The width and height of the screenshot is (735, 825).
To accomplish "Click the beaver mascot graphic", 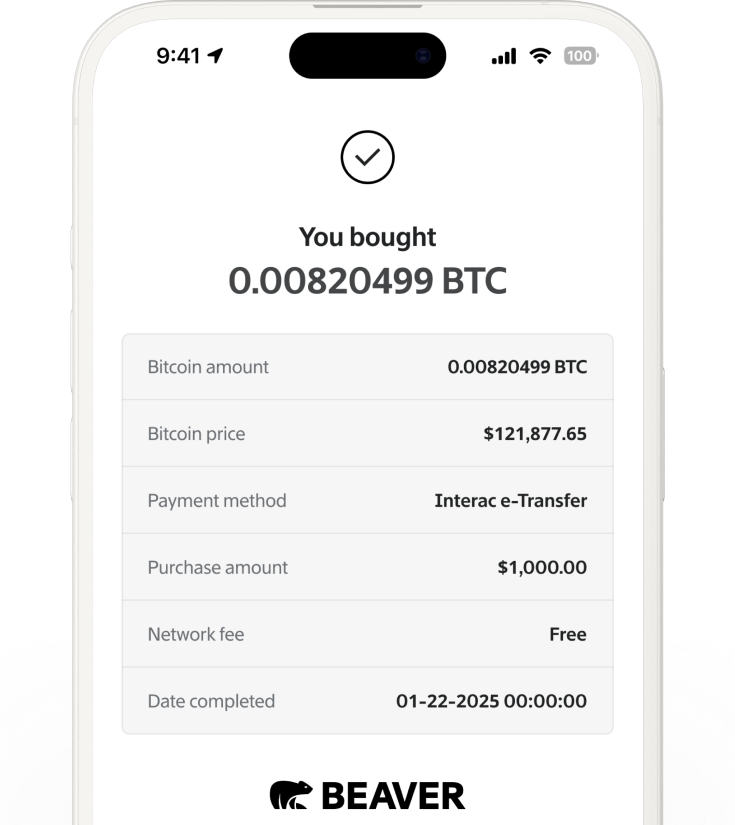I will coord(291,793).
